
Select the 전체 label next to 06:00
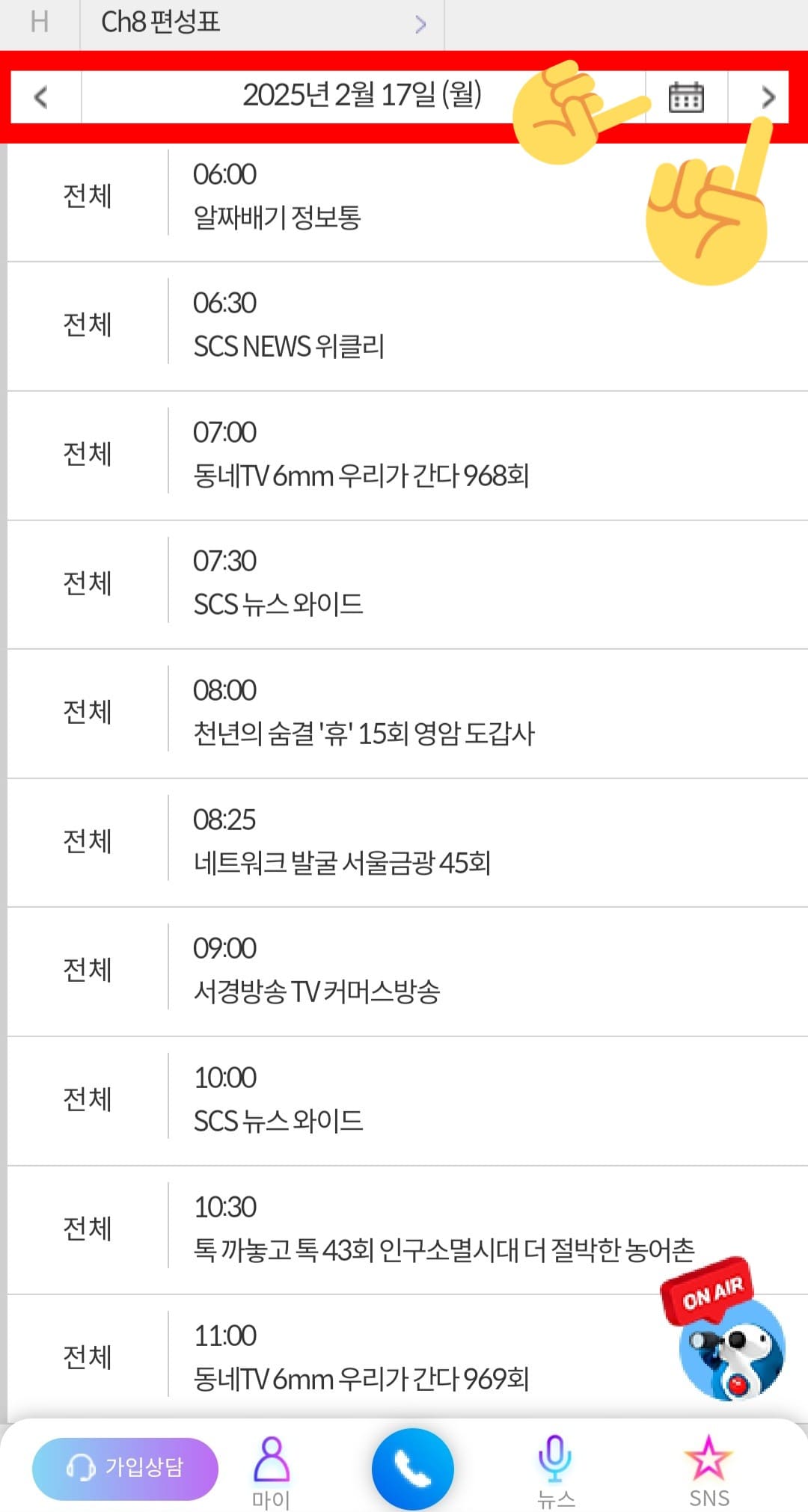88,196
